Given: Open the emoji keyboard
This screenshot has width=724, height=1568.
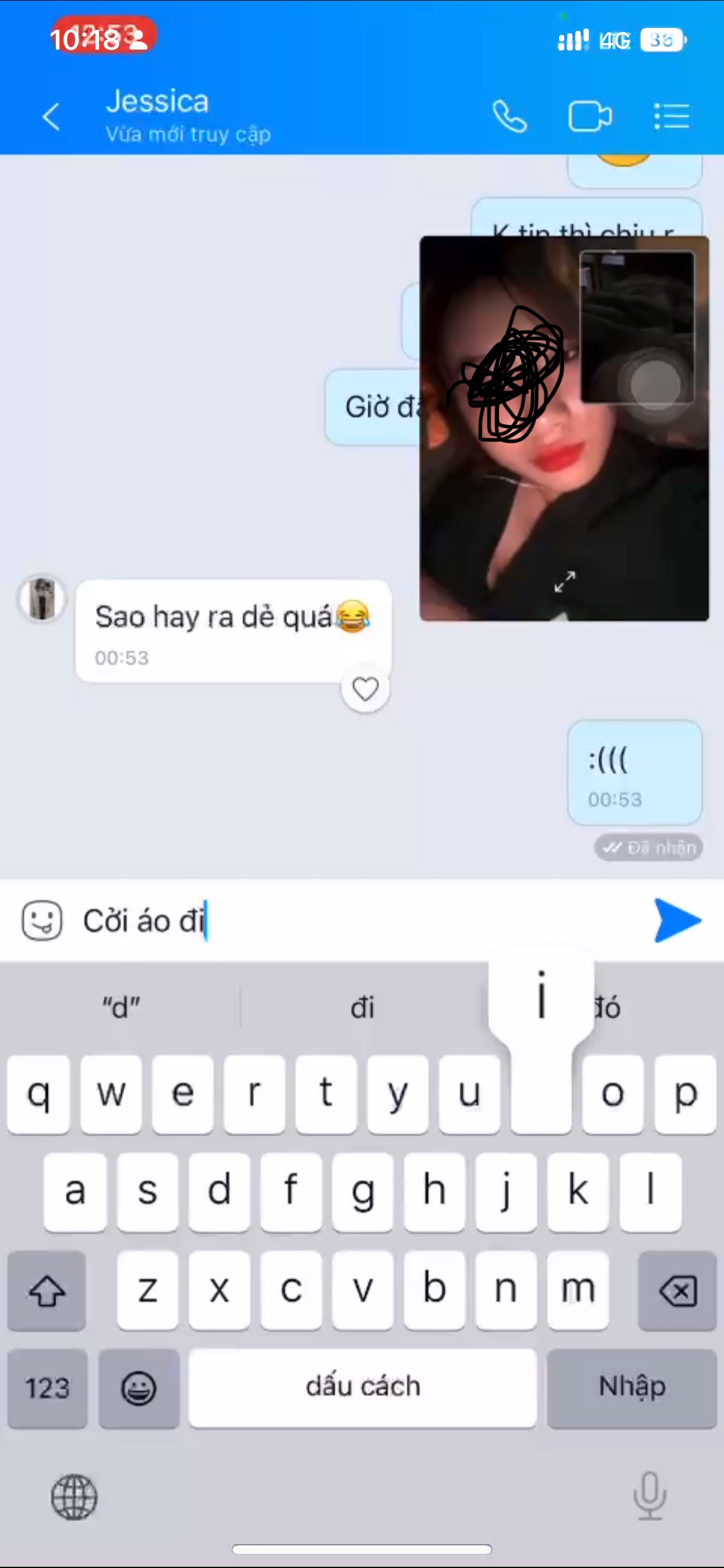Looking at the screenshot, I should click(139, 1387).
